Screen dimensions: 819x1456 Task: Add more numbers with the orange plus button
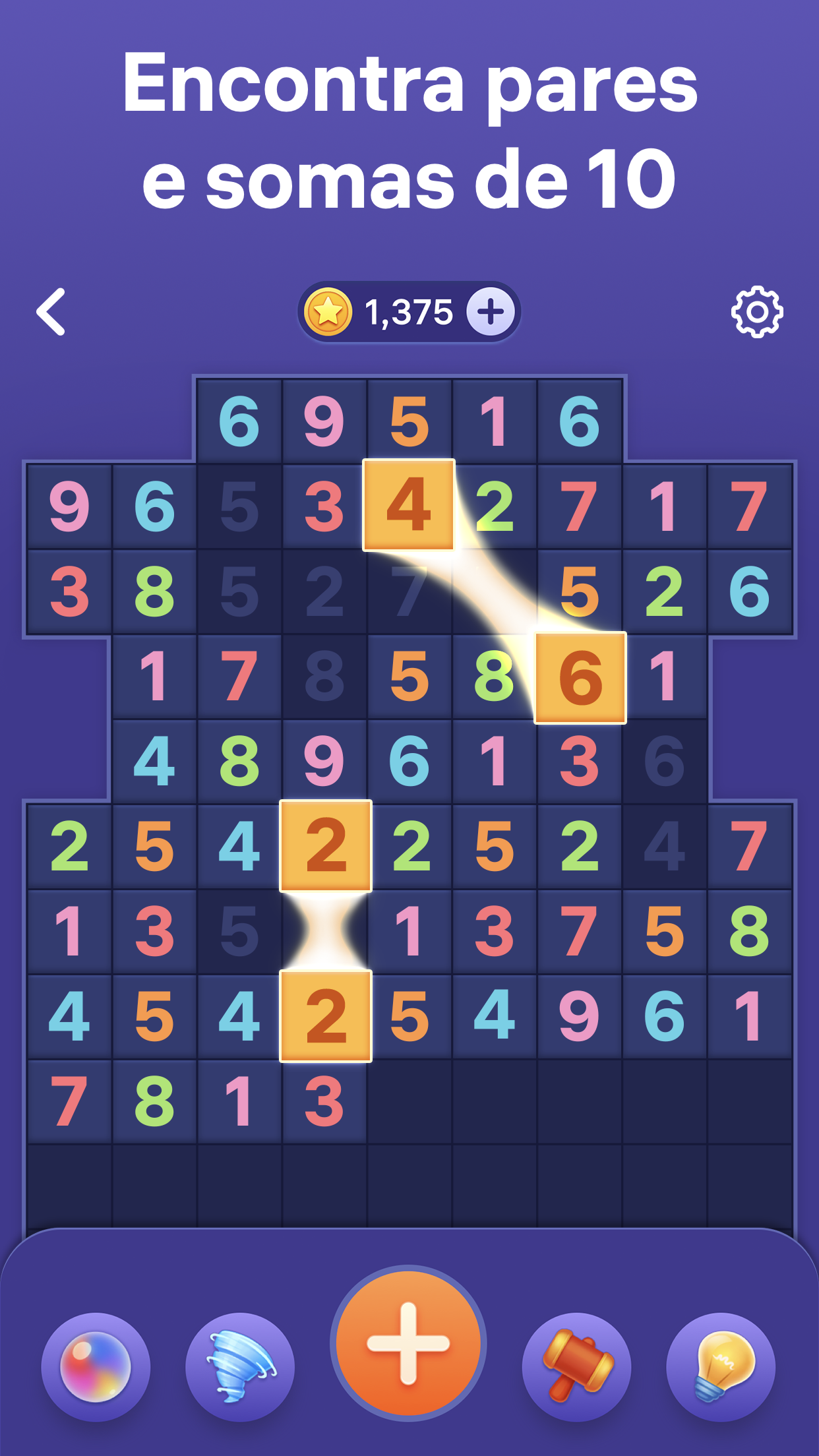coord(408,1343)
